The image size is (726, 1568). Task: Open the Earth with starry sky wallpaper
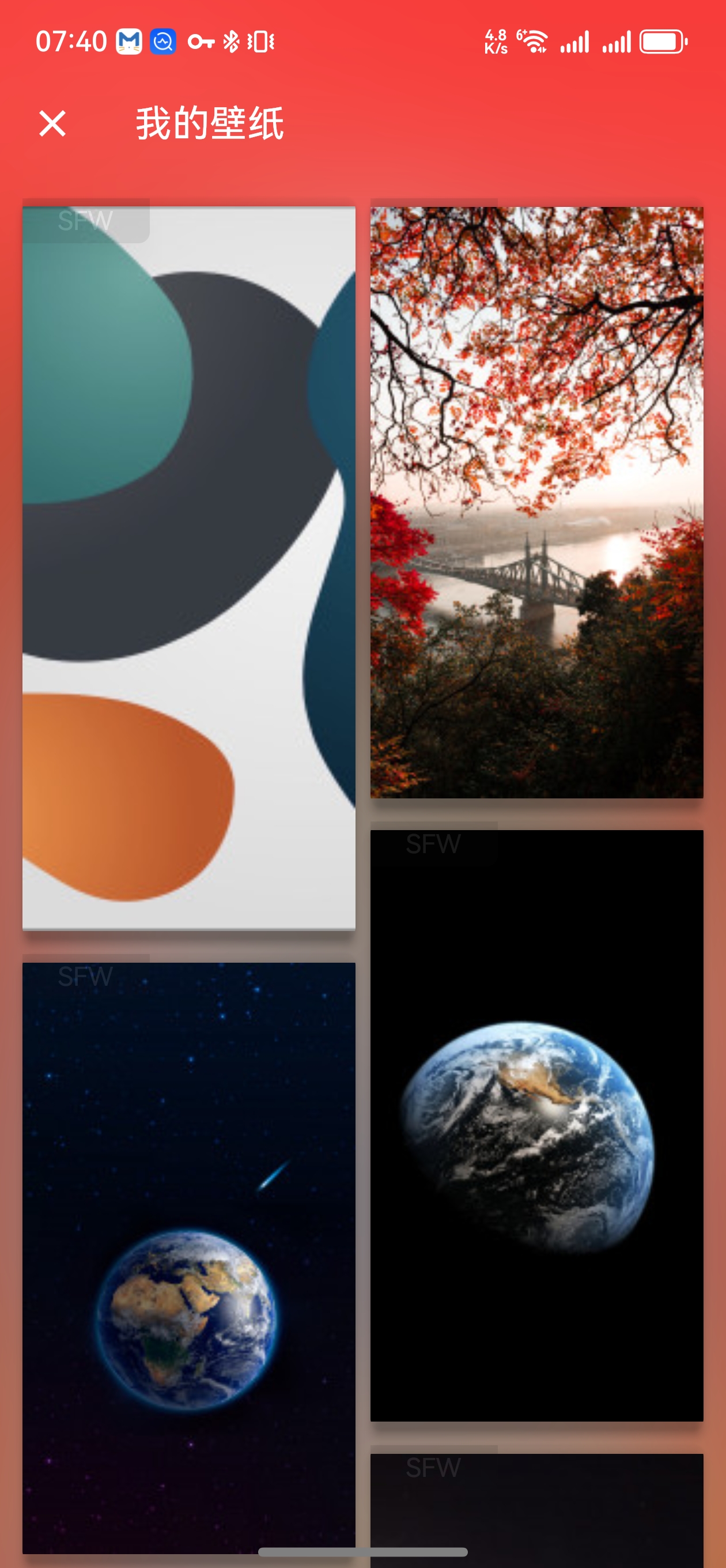(x=188, y=1257)
